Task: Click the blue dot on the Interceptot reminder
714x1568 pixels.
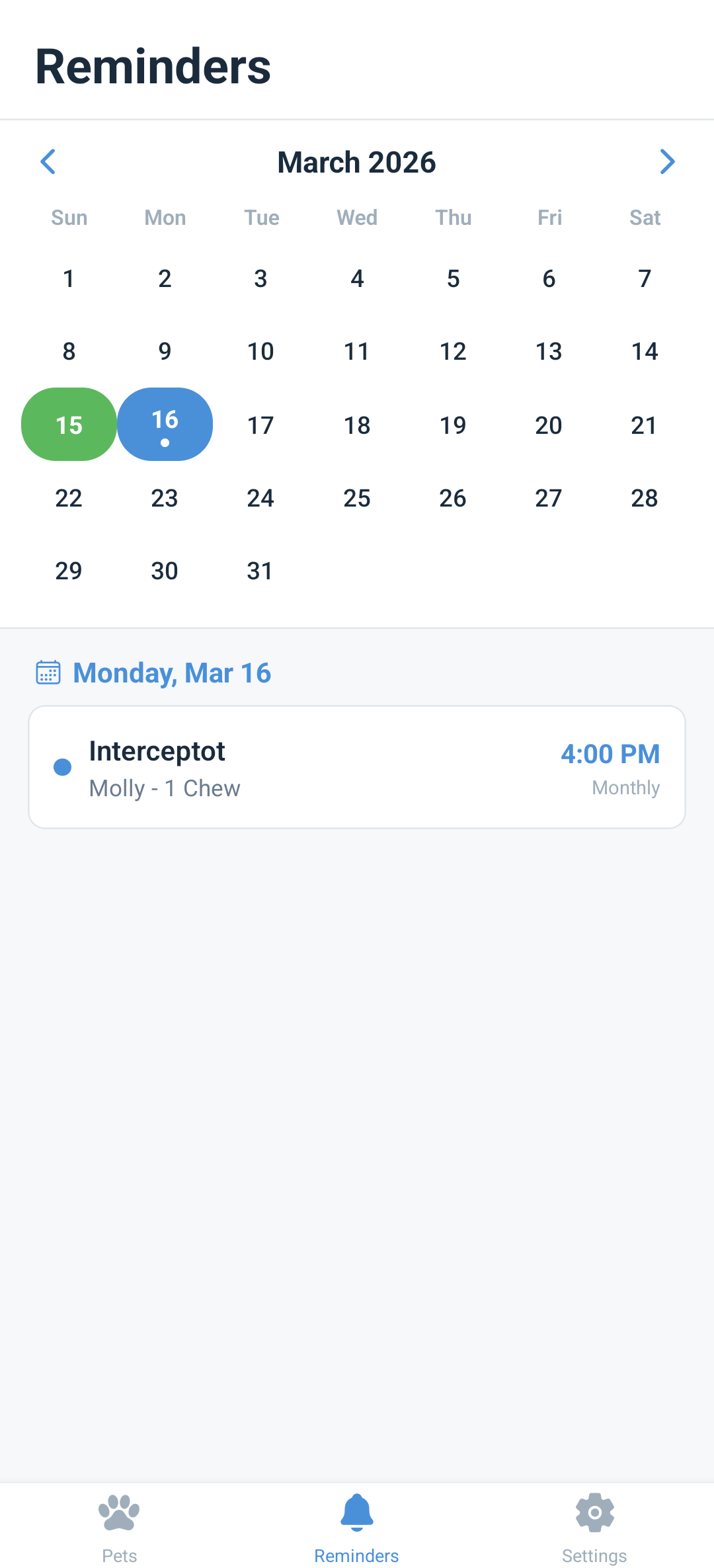Action: pos(63,766)
